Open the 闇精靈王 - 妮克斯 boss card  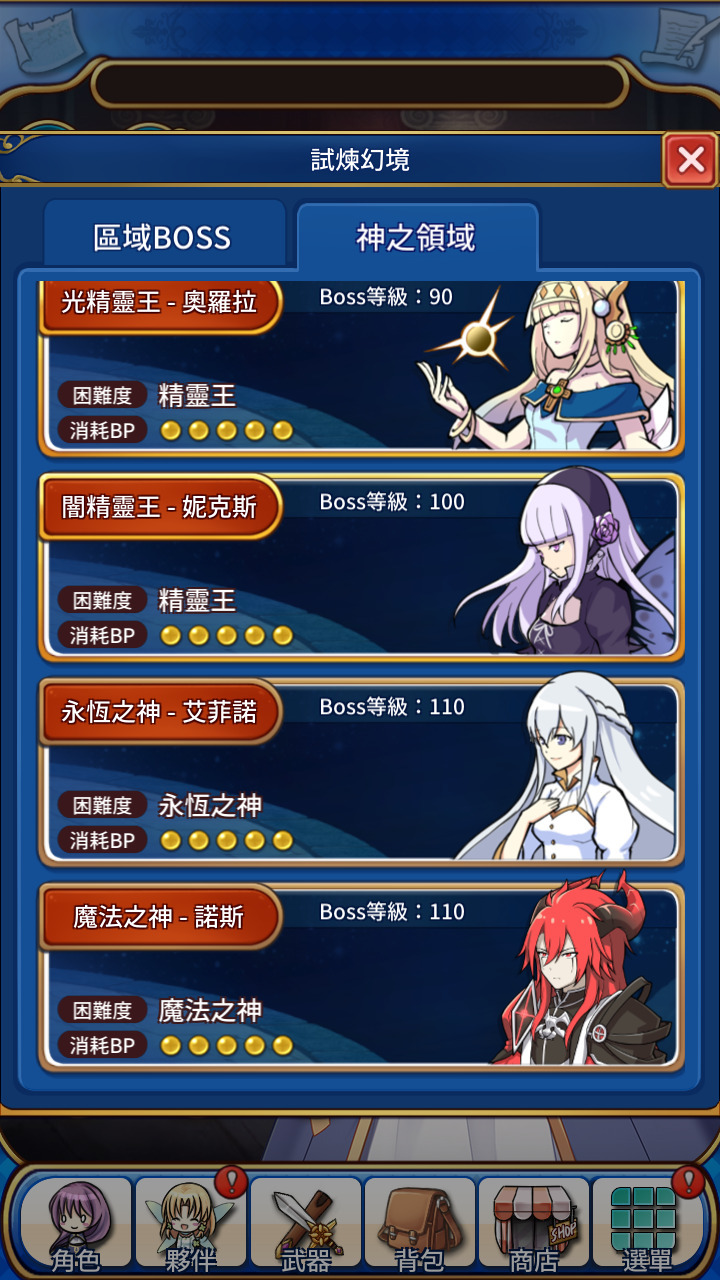click(x=360, y=567)
